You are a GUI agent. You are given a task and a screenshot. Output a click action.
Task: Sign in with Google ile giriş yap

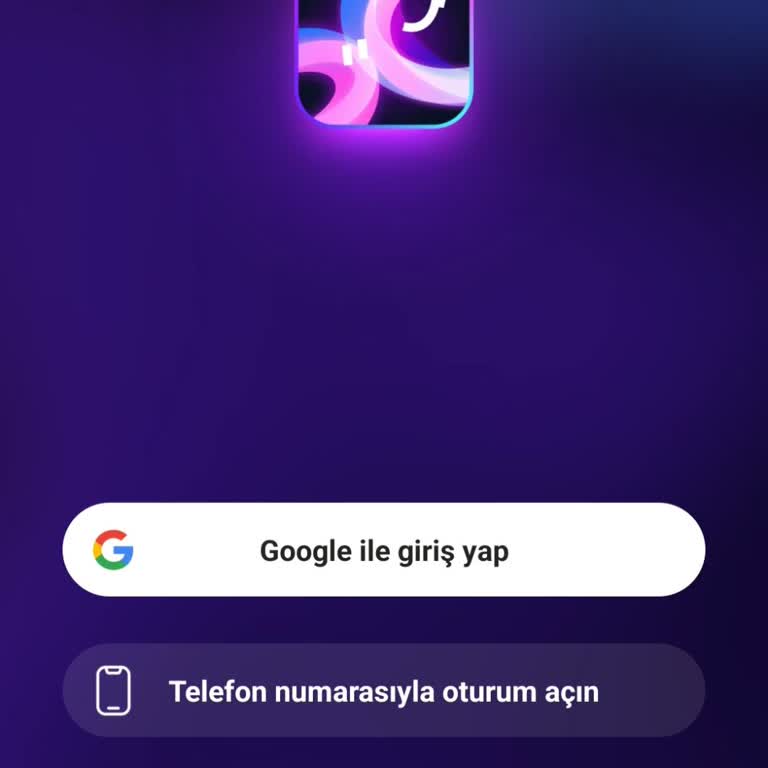[x=384, y=550]
